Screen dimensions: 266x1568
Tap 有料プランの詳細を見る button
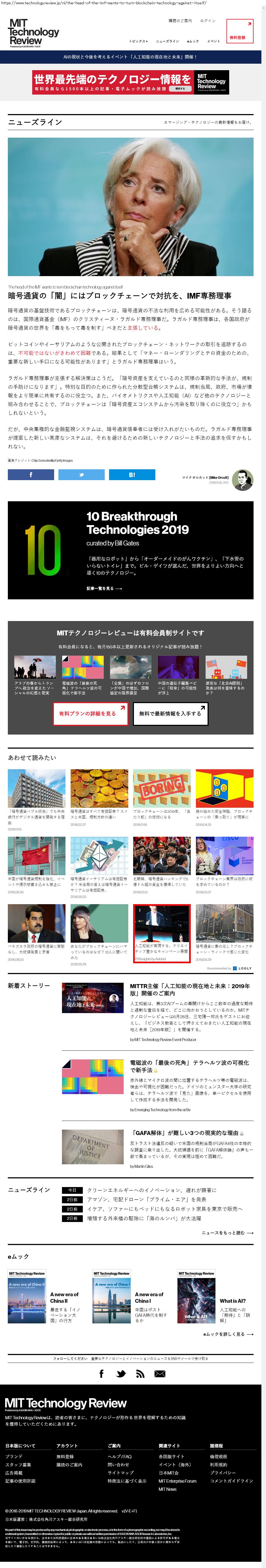[90, 713]
